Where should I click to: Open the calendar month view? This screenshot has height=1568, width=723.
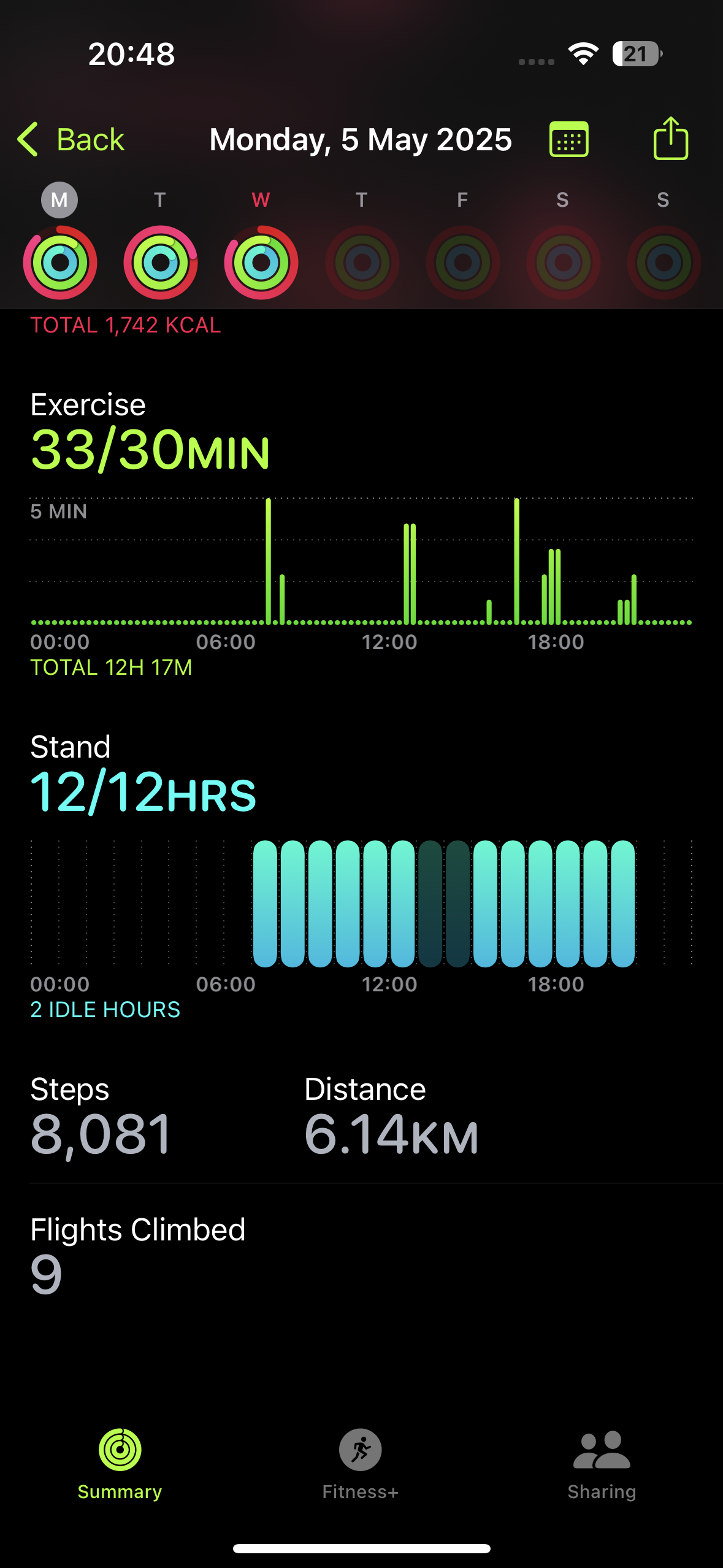tap(569, 139)
